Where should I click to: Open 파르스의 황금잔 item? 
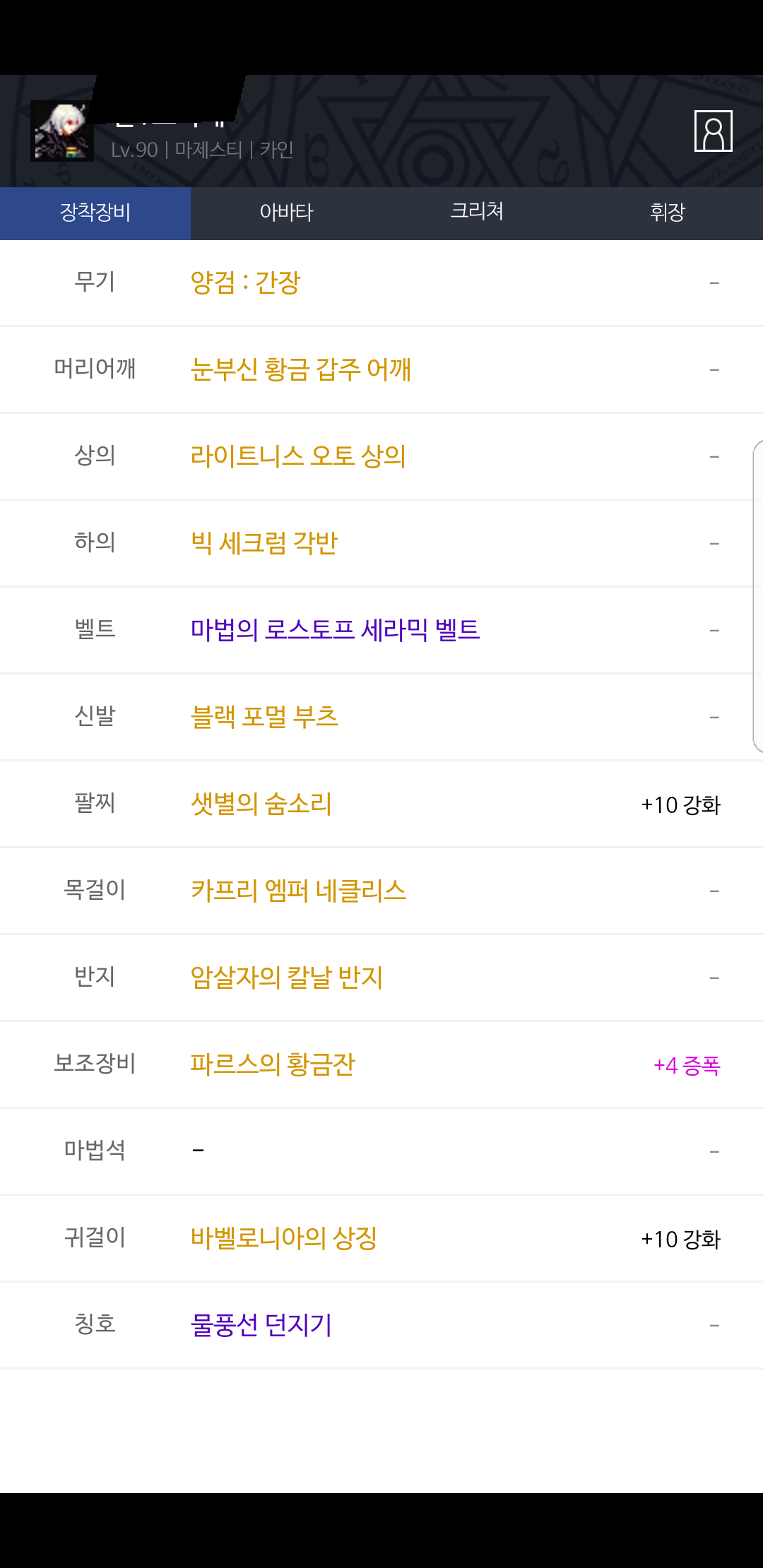(273, 1064)
